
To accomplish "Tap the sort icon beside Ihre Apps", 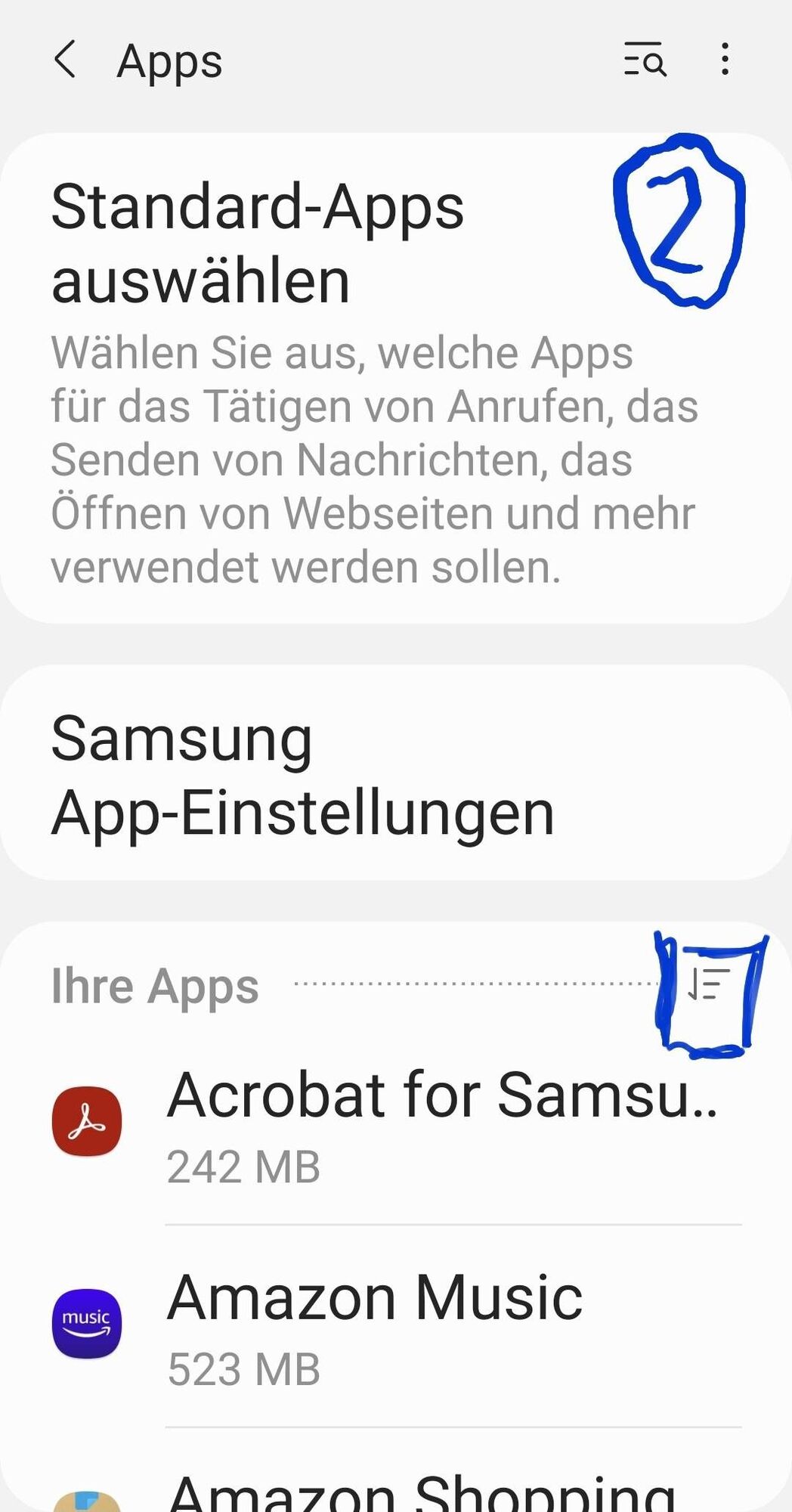I will click(708, 985).
